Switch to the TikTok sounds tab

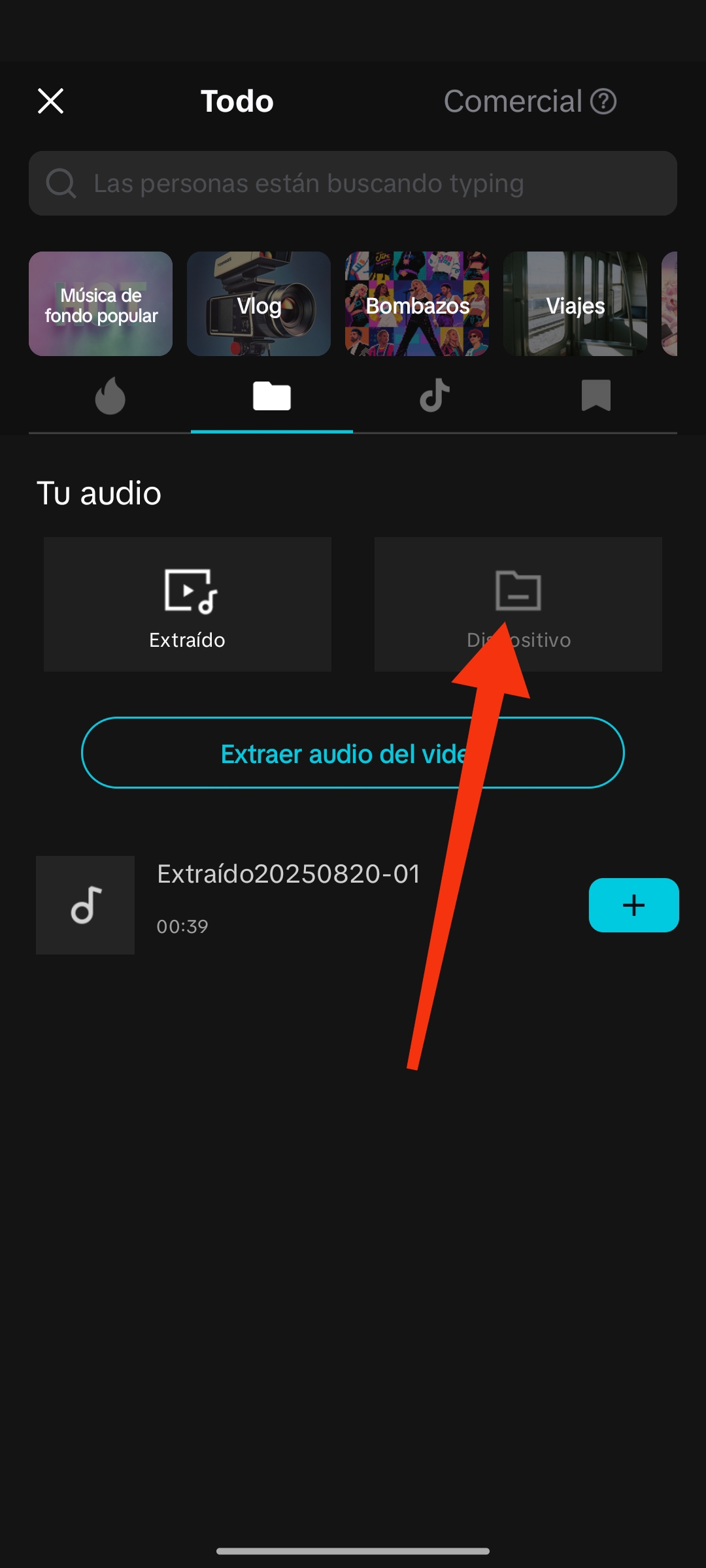click(x=434, y=396)
